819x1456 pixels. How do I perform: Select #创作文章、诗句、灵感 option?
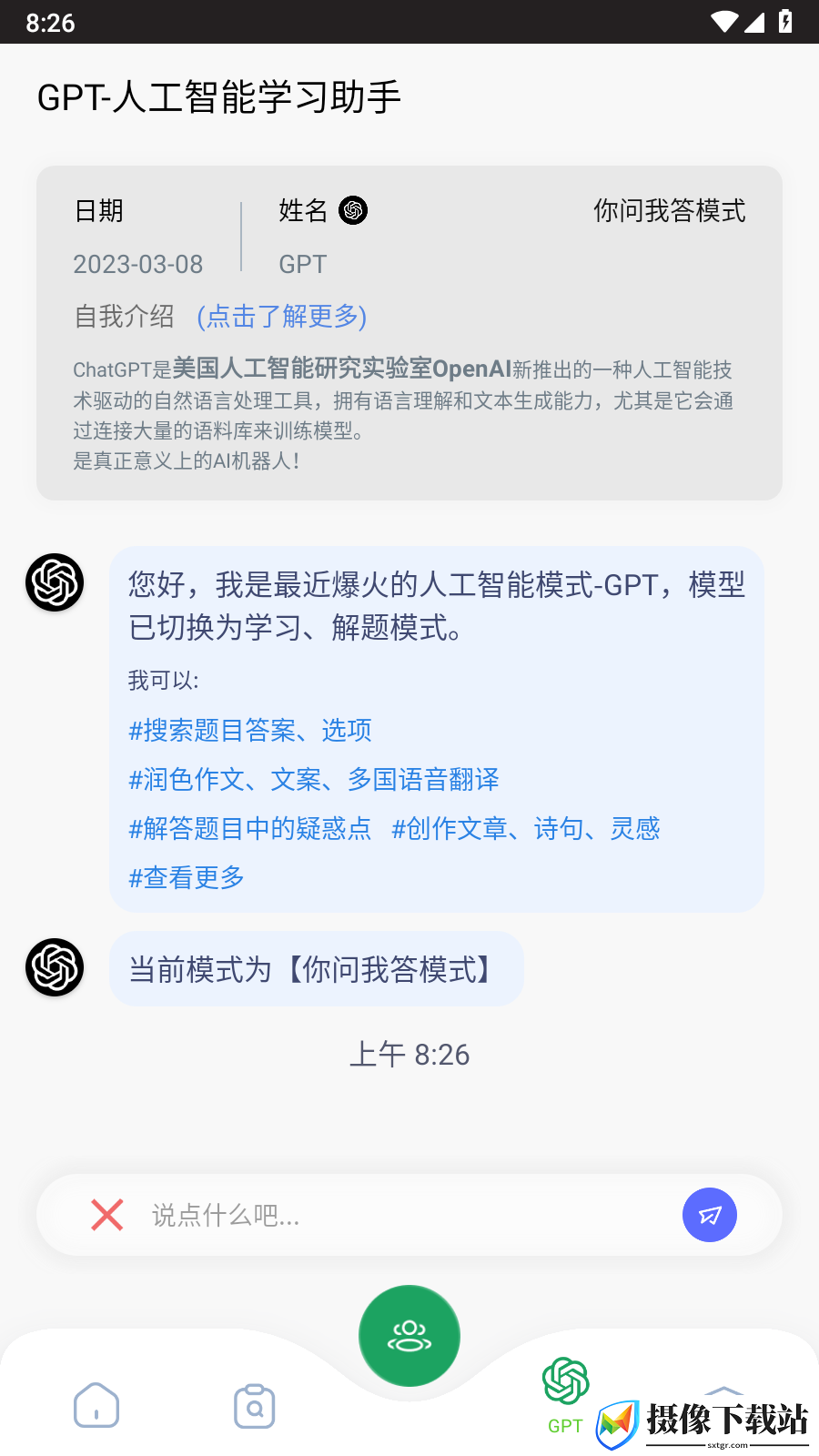pyautogui.click(x=526, y=828)
